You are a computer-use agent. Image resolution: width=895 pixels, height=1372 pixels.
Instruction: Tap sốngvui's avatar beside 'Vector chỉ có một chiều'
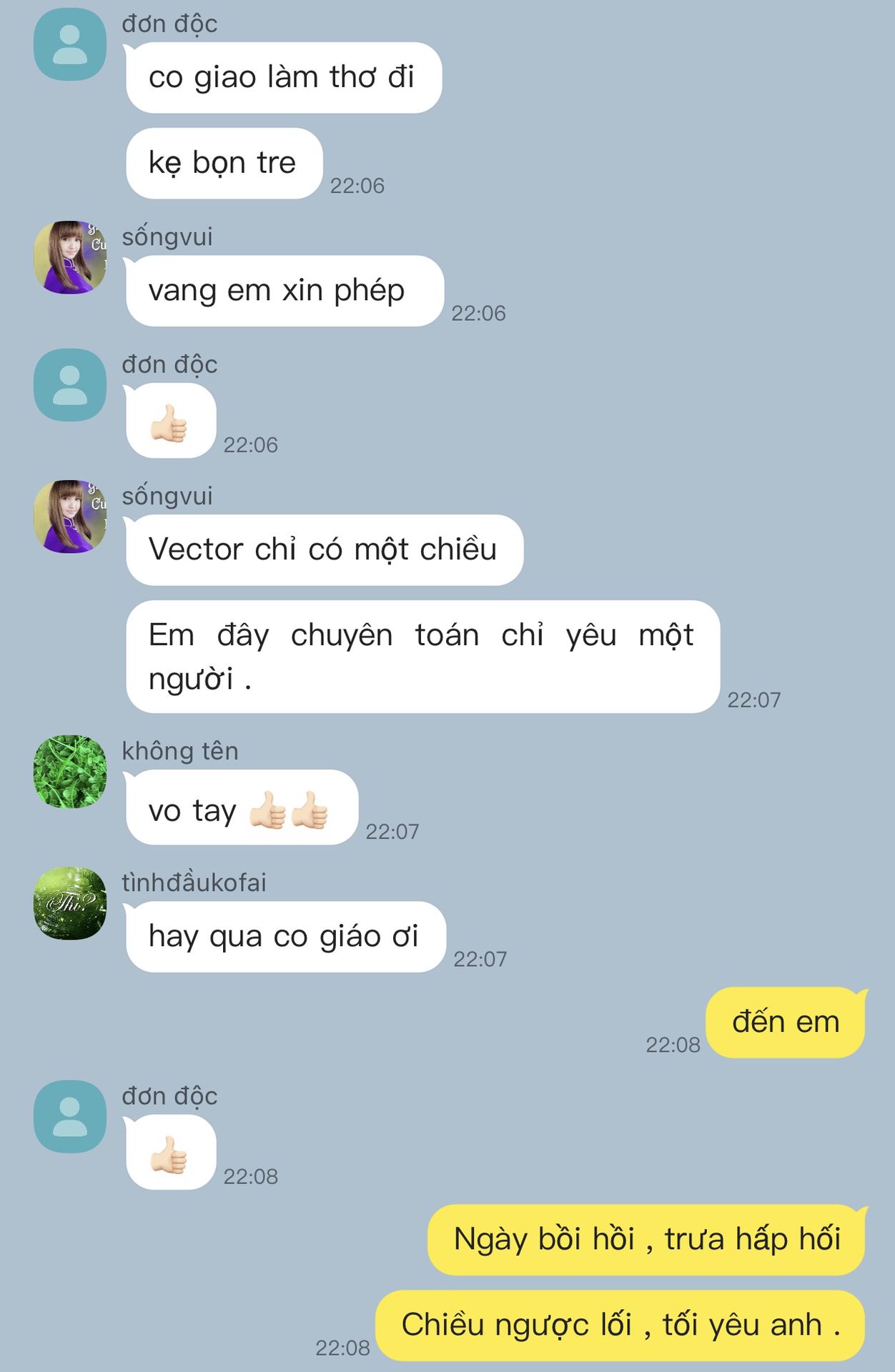pos(70,517)
